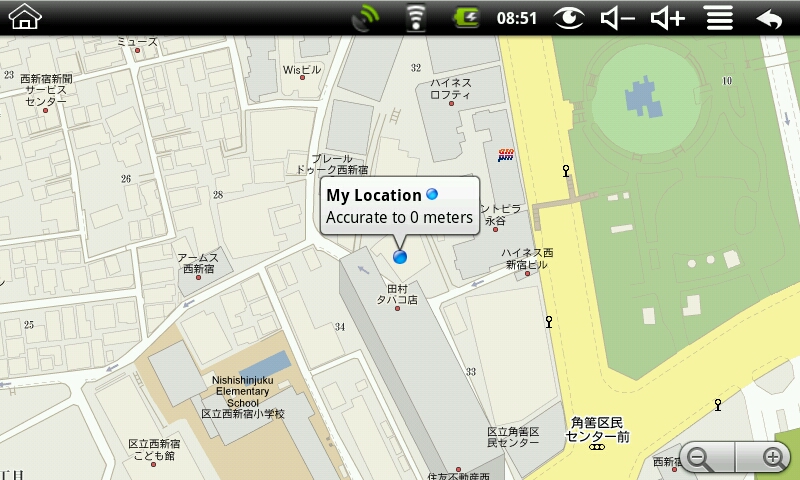Raise the volume

pos(667,18)
